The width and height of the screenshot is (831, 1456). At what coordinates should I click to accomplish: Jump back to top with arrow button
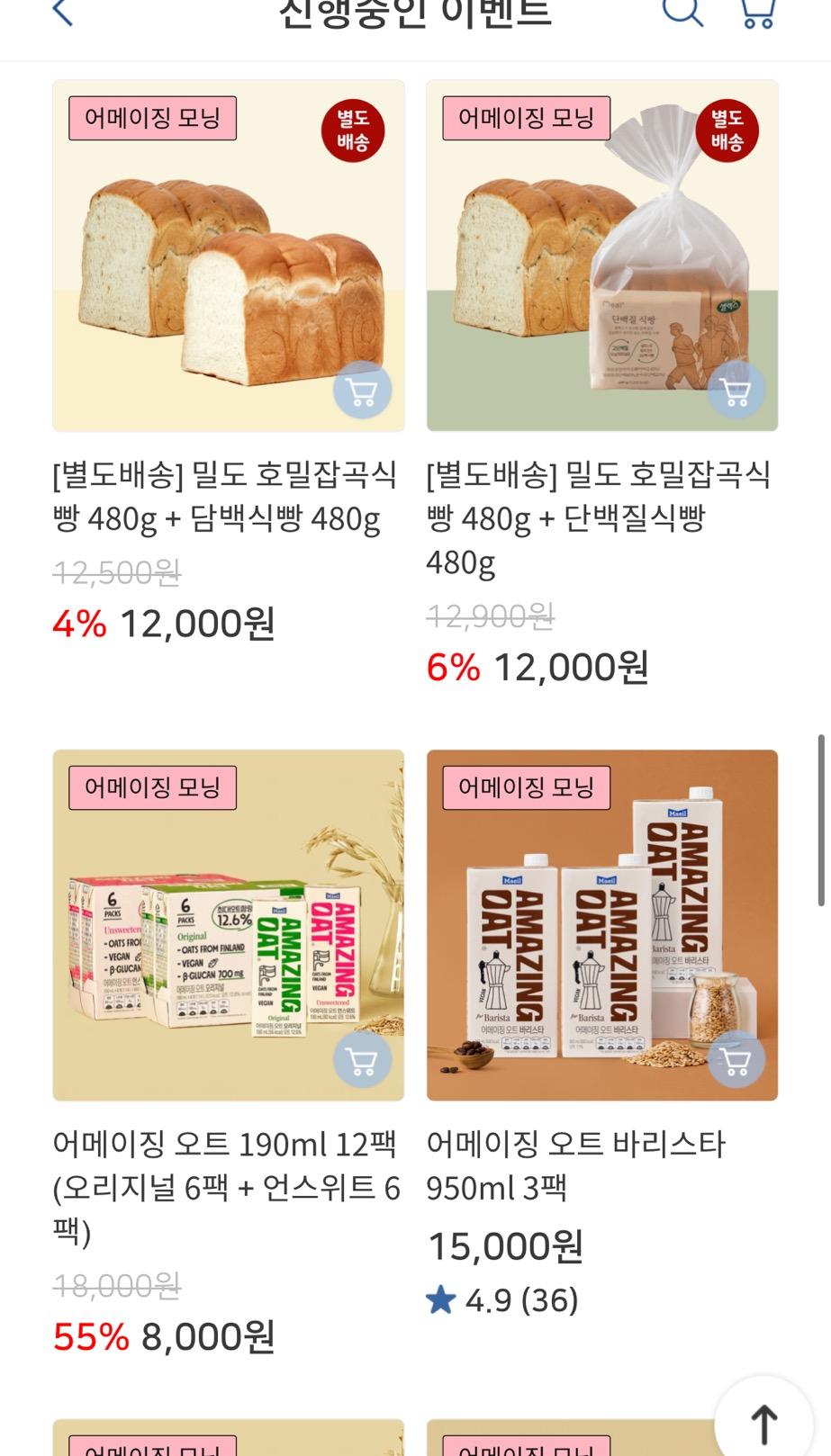tap(763, 1422)
